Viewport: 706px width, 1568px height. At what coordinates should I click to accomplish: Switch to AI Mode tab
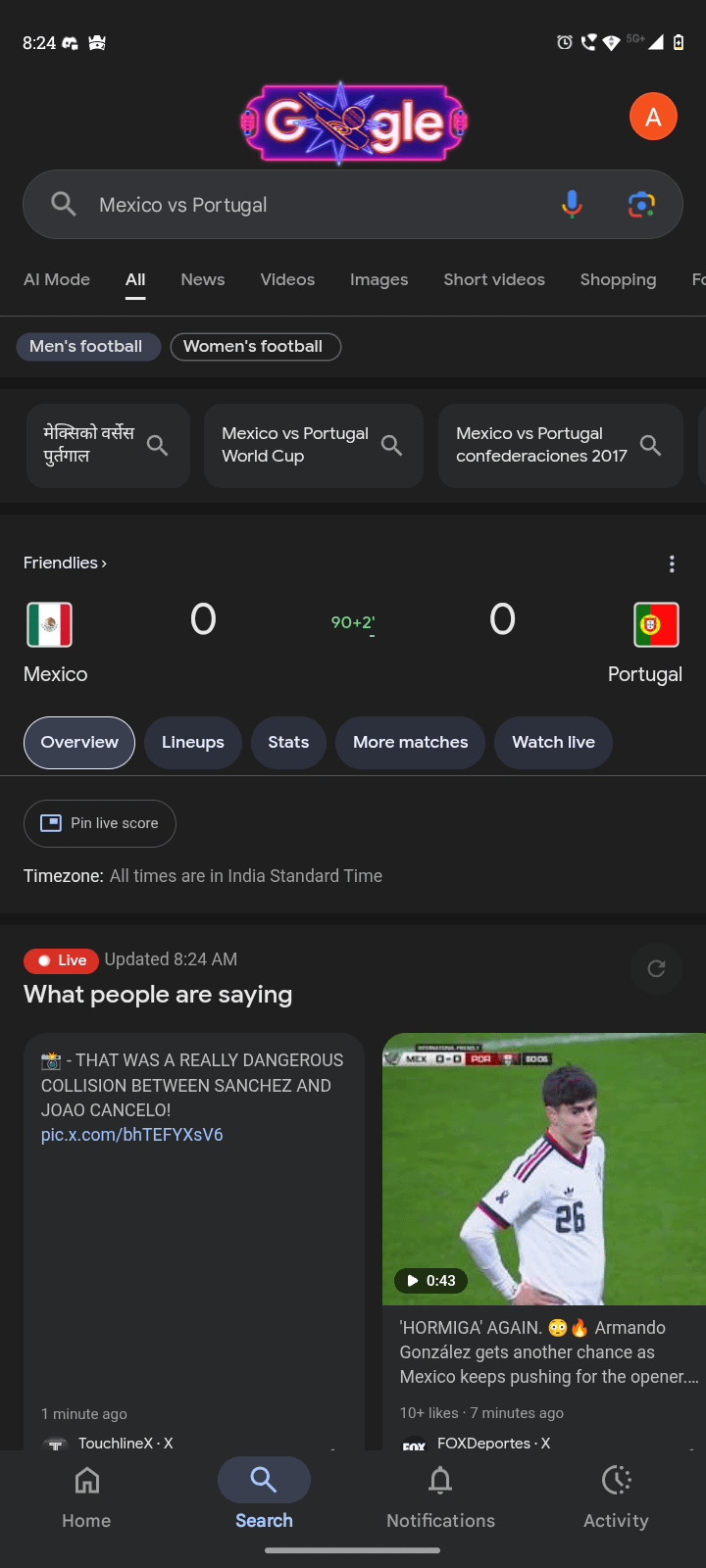point(57,279)
